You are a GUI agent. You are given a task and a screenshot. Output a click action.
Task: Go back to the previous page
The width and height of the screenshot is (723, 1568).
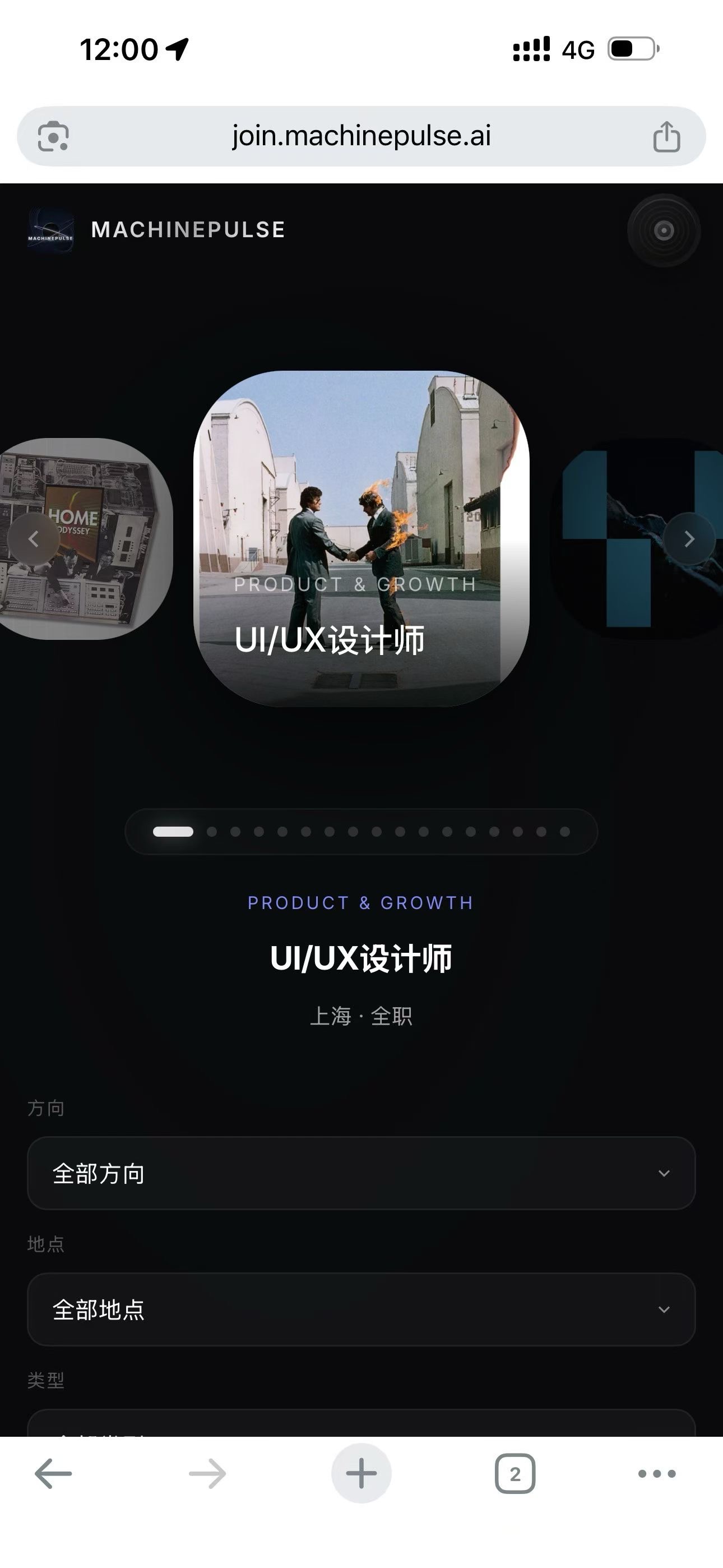tap(54, 1474)
